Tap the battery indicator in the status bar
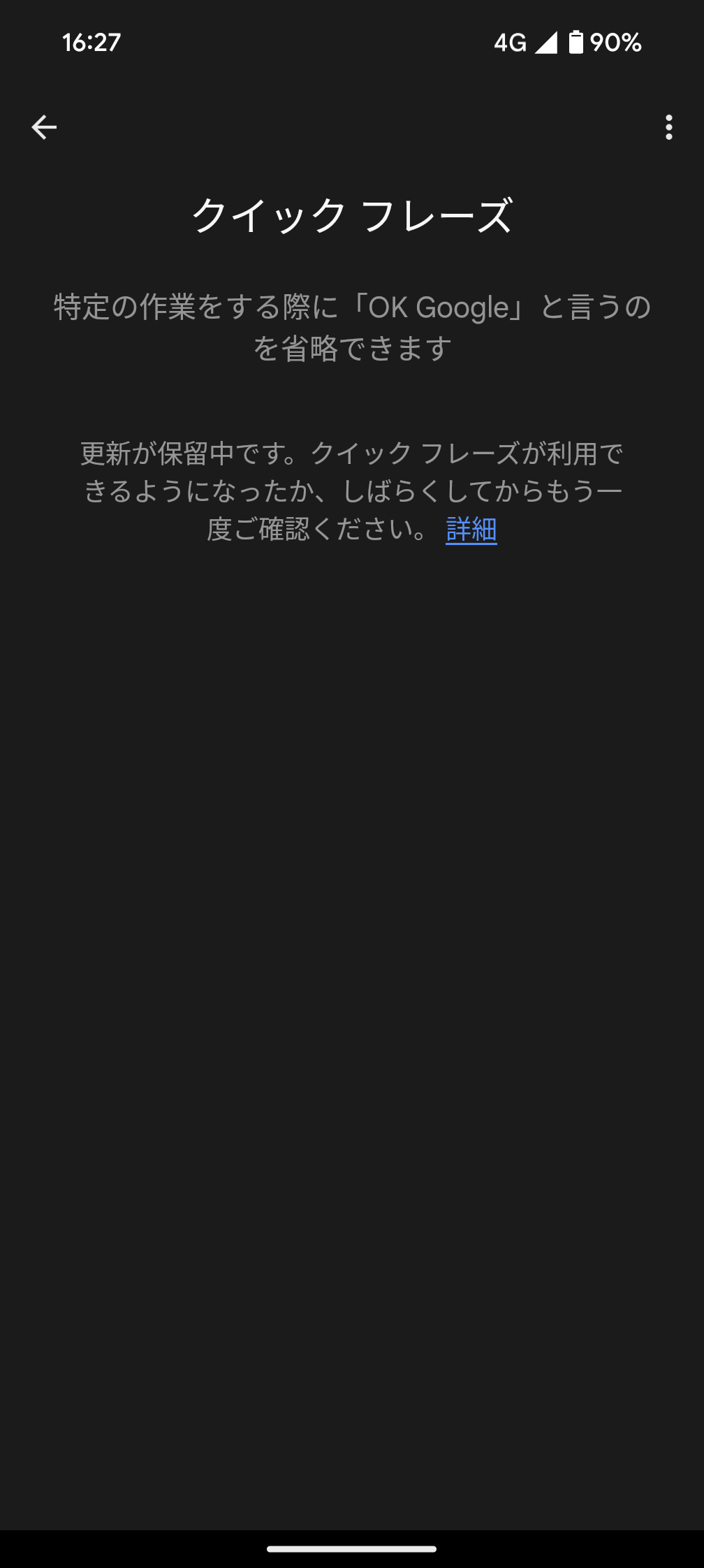 (x=574, y=43)
